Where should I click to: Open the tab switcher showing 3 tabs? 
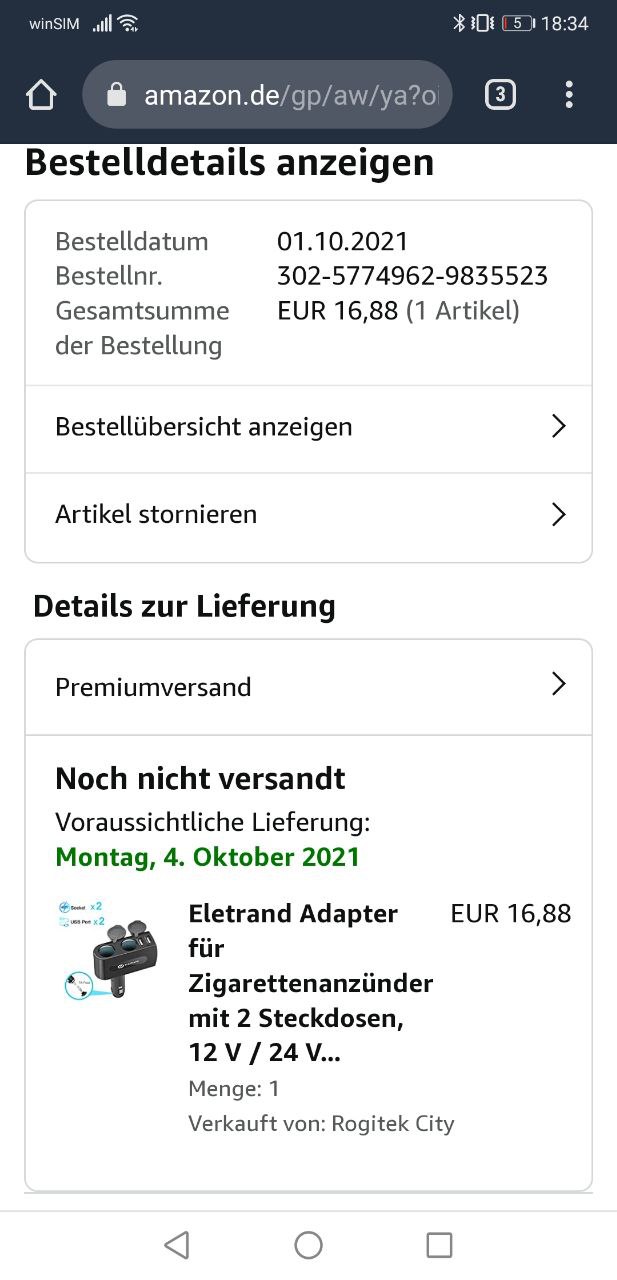click(500, 95)
